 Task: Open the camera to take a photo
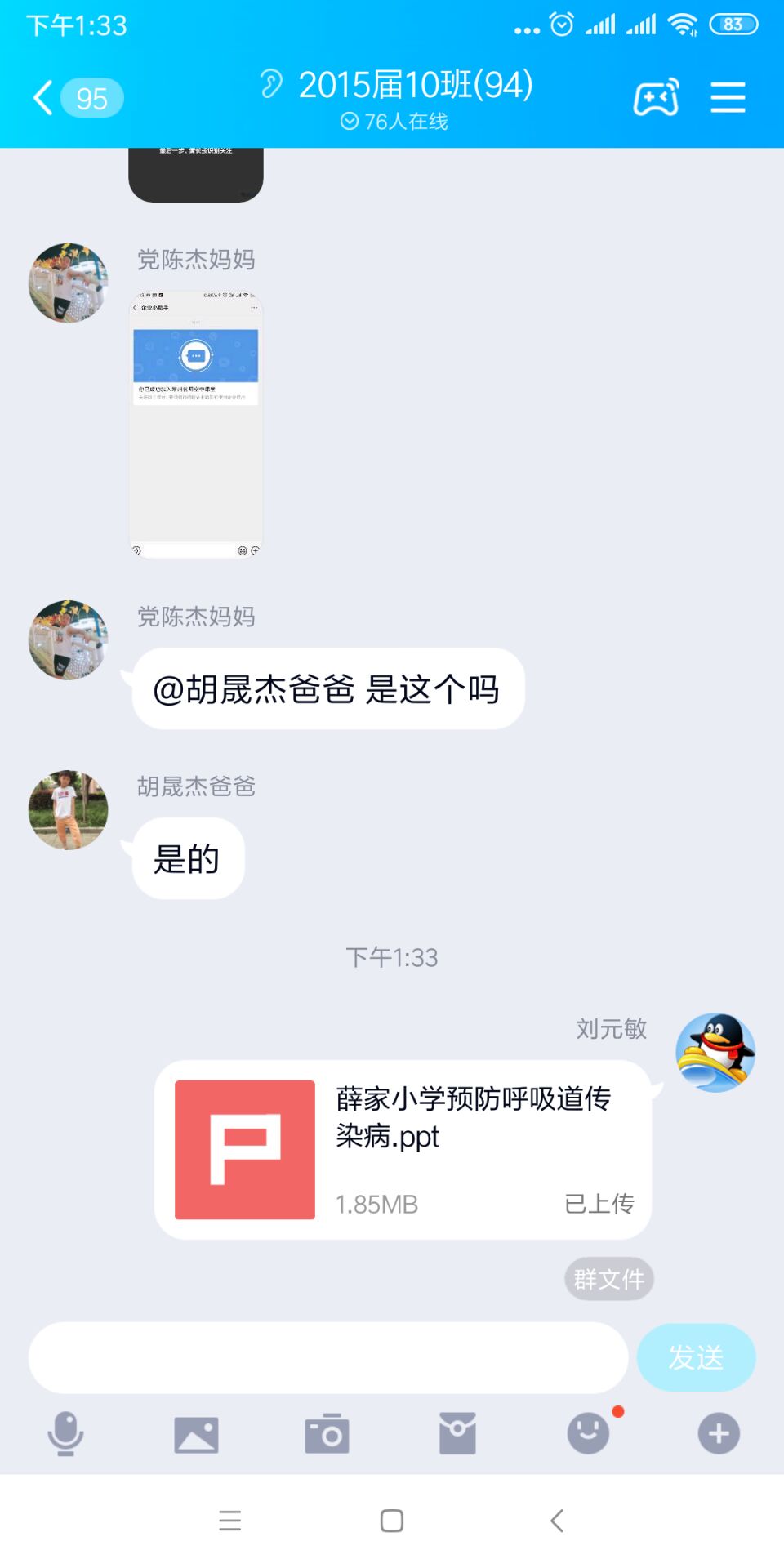pos(327,1434)
